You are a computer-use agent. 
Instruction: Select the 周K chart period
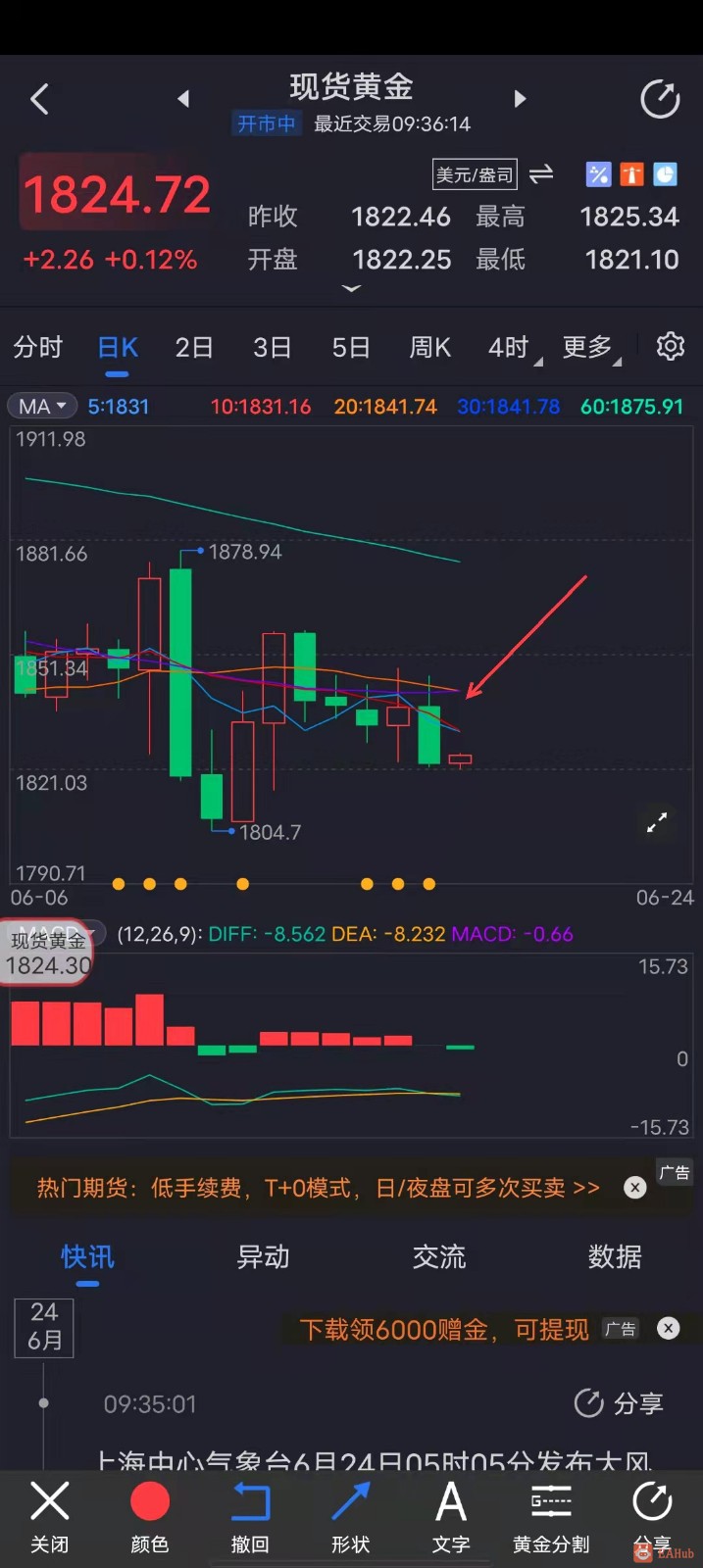[429, 348]
